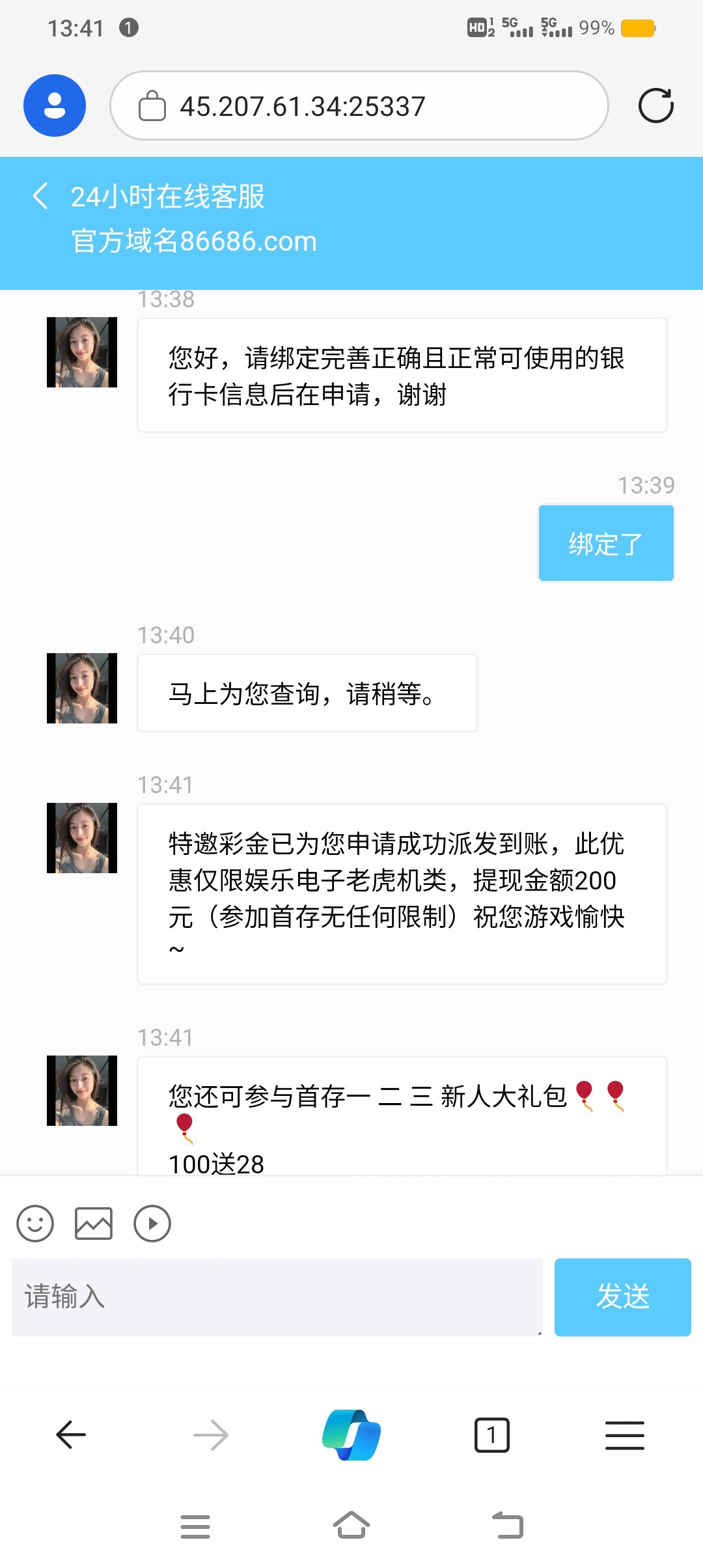Reload the current page
The width and height of the screenshot is (703, 1568).
coord(655,105)
